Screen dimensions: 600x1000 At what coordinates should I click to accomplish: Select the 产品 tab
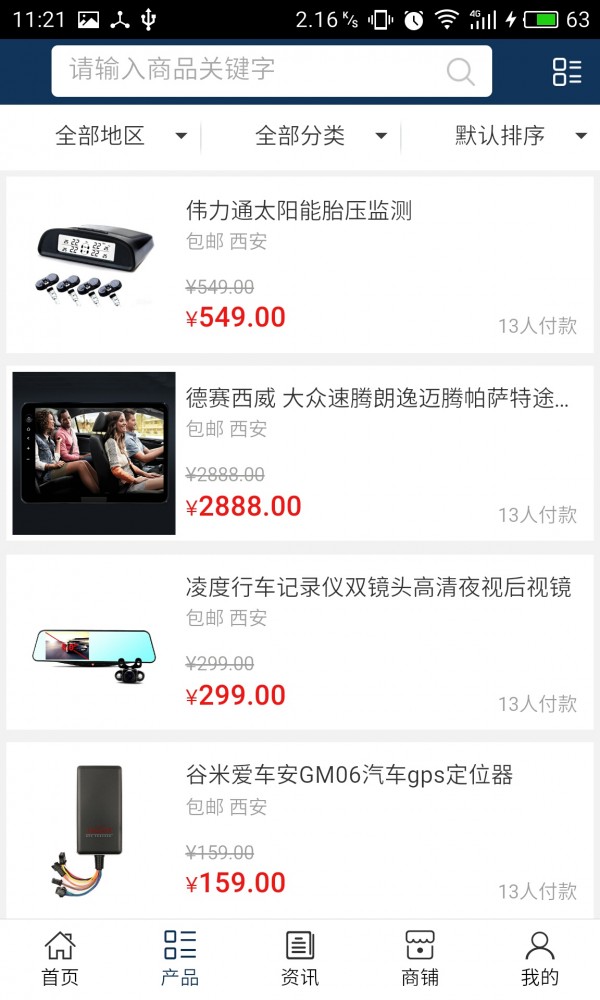180,959
